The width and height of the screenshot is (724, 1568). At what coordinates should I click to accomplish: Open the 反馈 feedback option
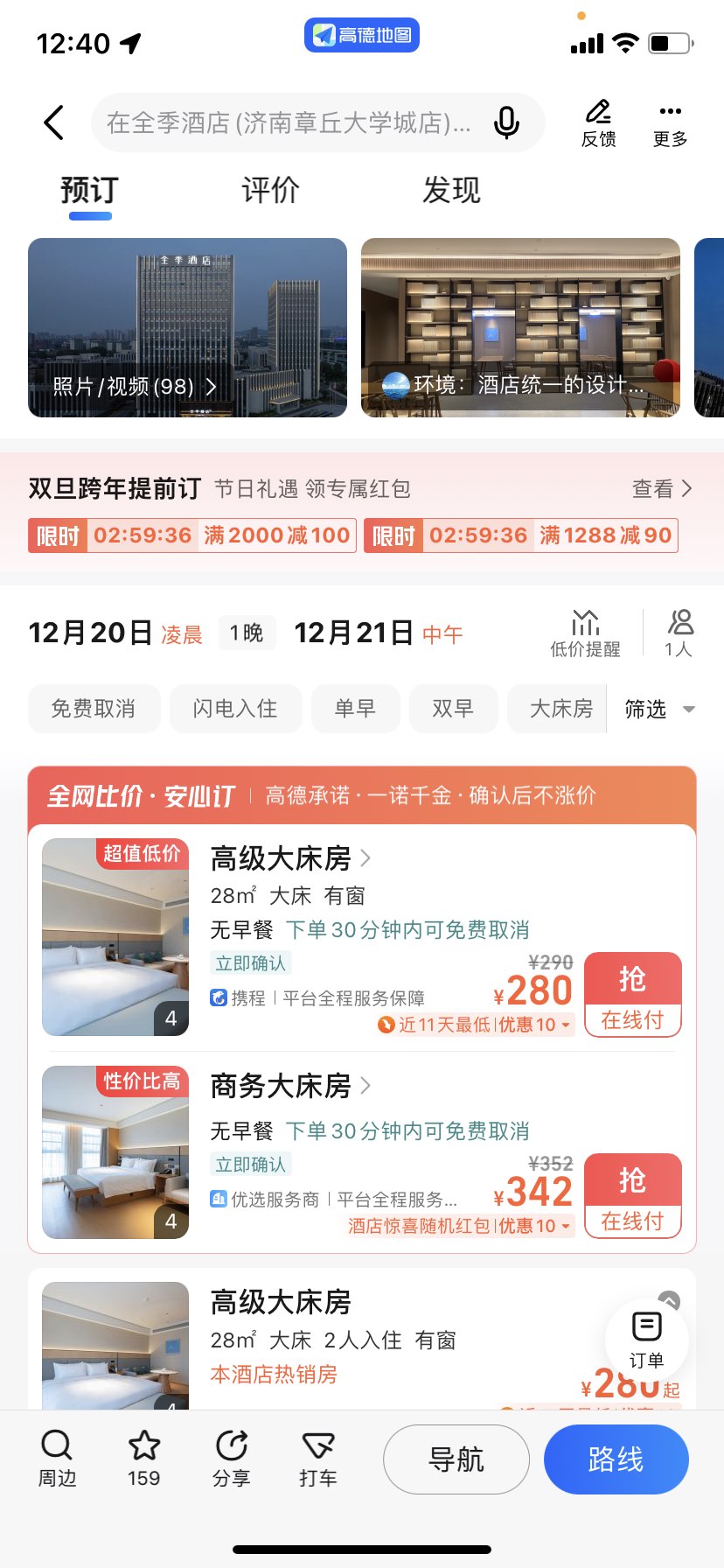599,122
